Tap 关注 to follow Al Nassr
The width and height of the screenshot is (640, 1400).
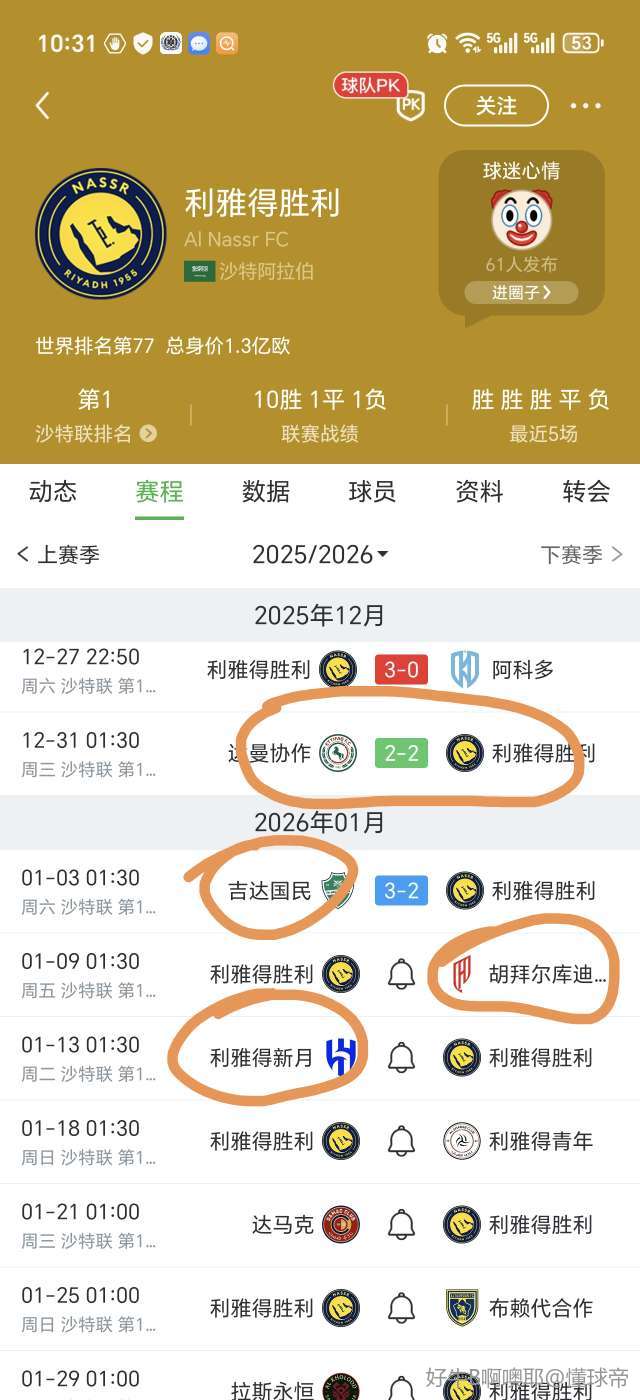point(496,106)
